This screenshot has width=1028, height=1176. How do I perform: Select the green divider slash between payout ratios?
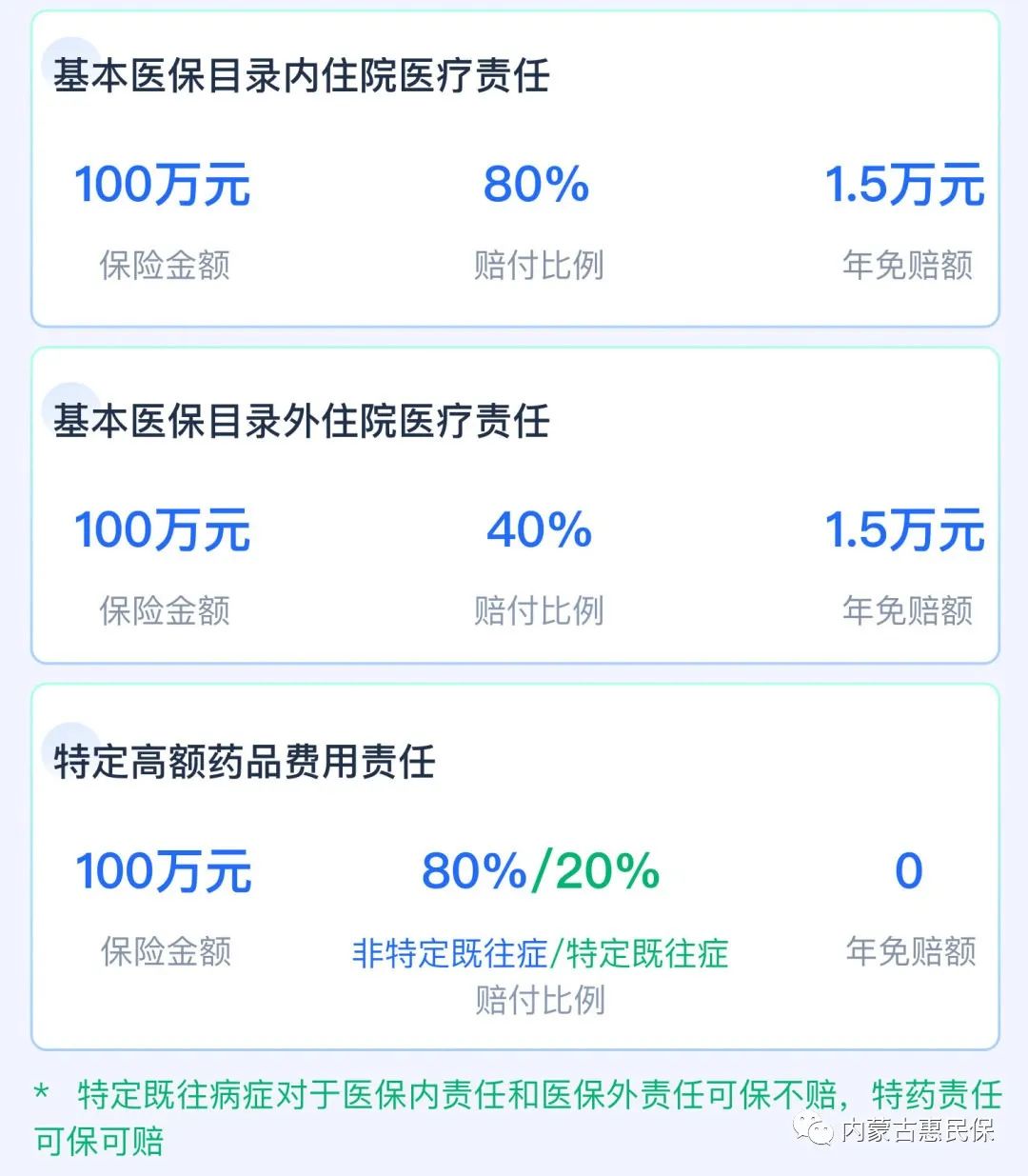pos(539,869)
